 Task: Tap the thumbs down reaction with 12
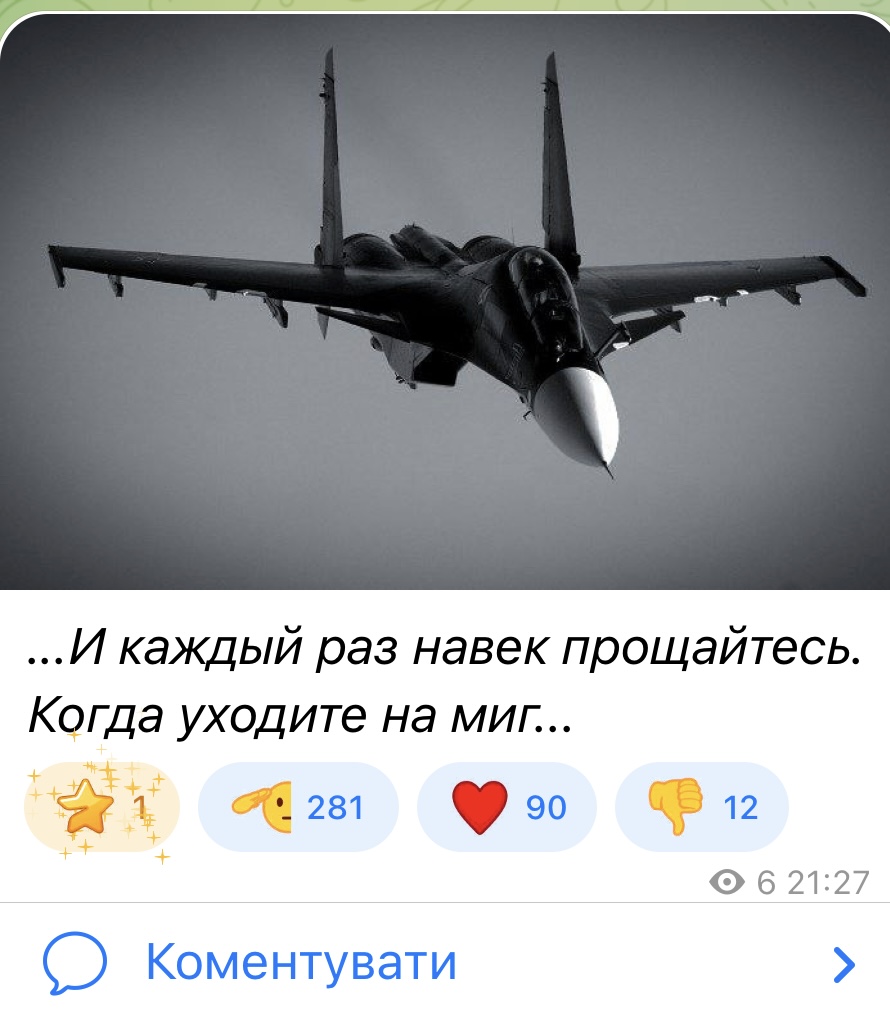[701, 806]
